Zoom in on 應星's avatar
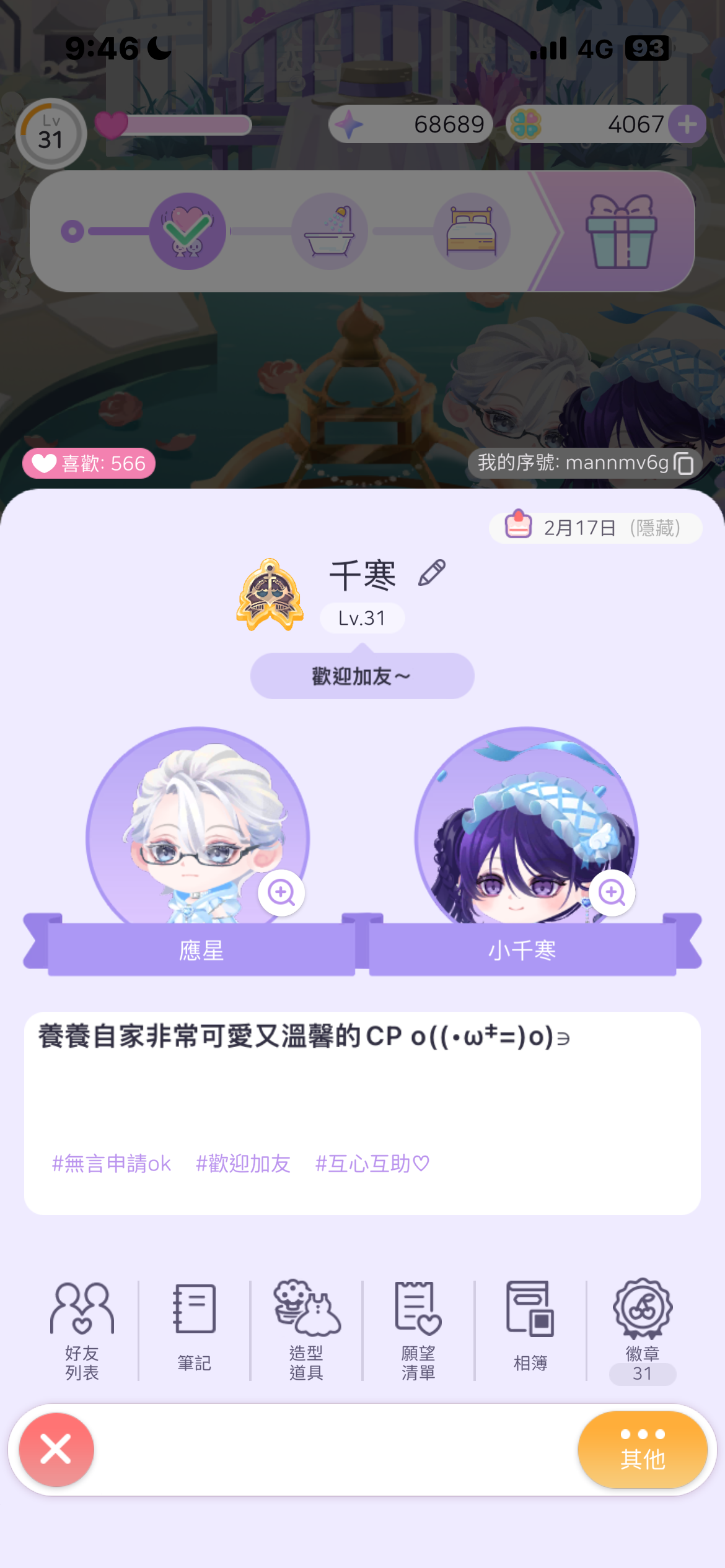725x1568 pixels. pyautogui.click(x=281, y=892)
